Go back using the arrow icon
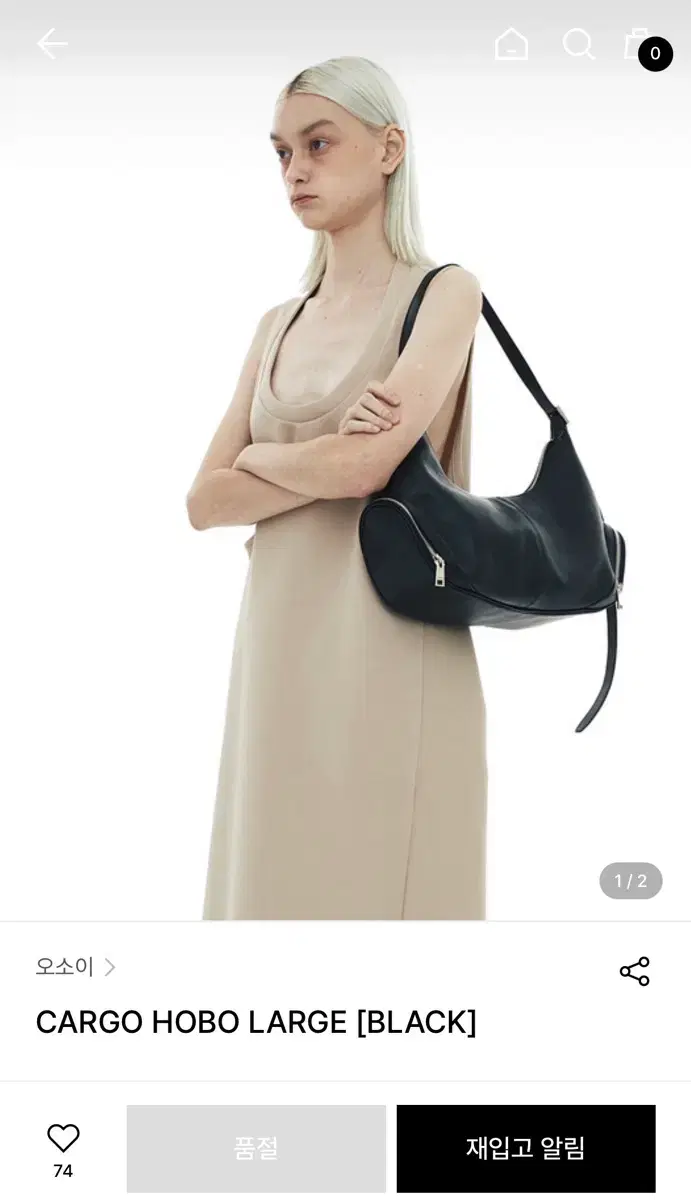 tap(52, 43)
